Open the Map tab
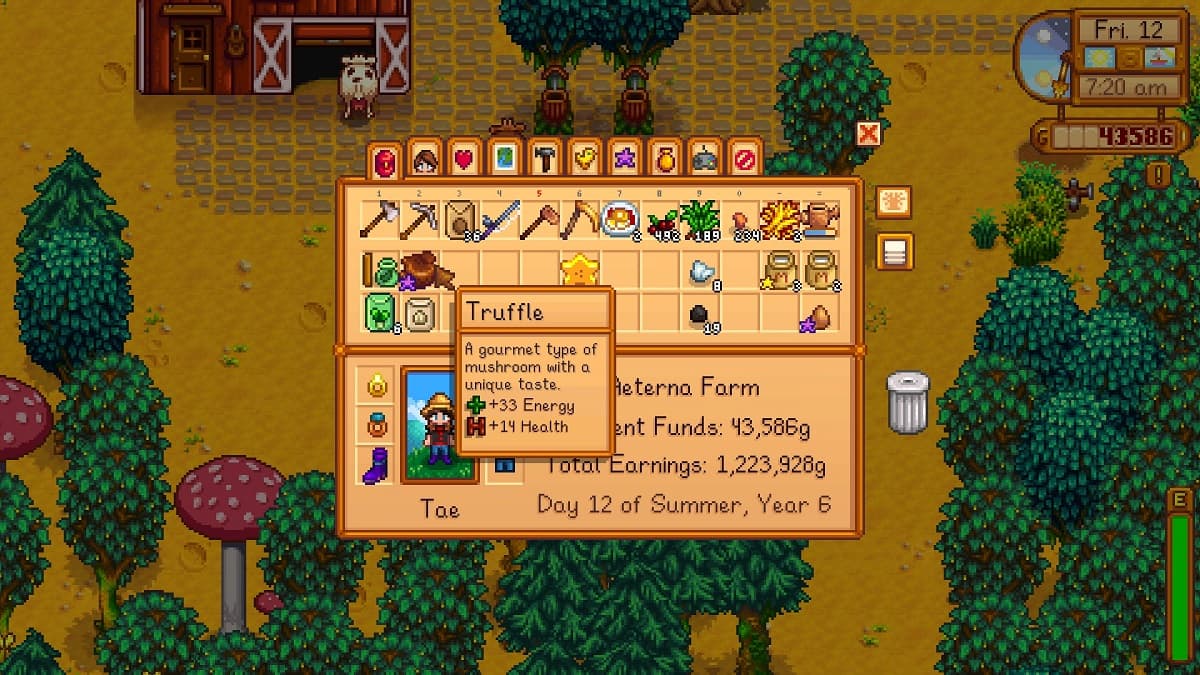Screen dimensions: 1200x675 [x=503, y=160]
